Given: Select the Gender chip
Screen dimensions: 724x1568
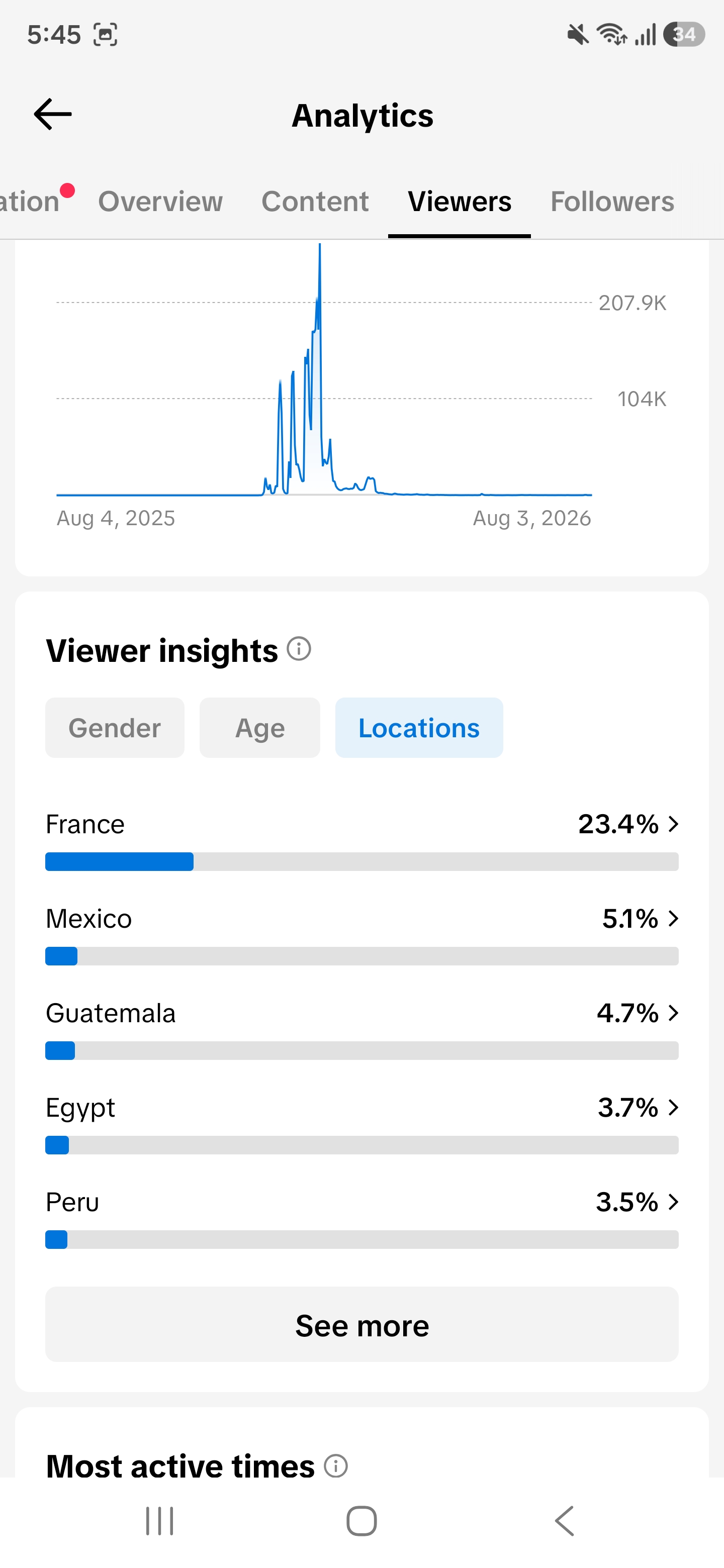Looking at the screenshot, I should (x=115, y=727).
